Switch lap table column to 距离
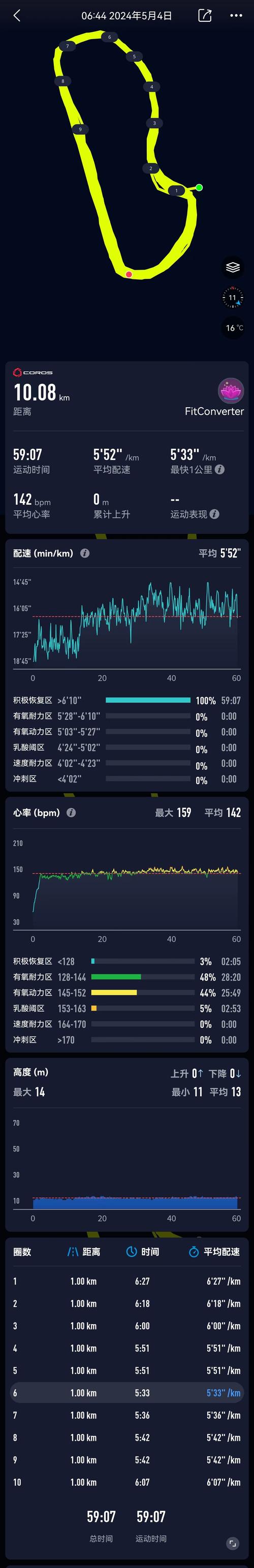 83,1252
